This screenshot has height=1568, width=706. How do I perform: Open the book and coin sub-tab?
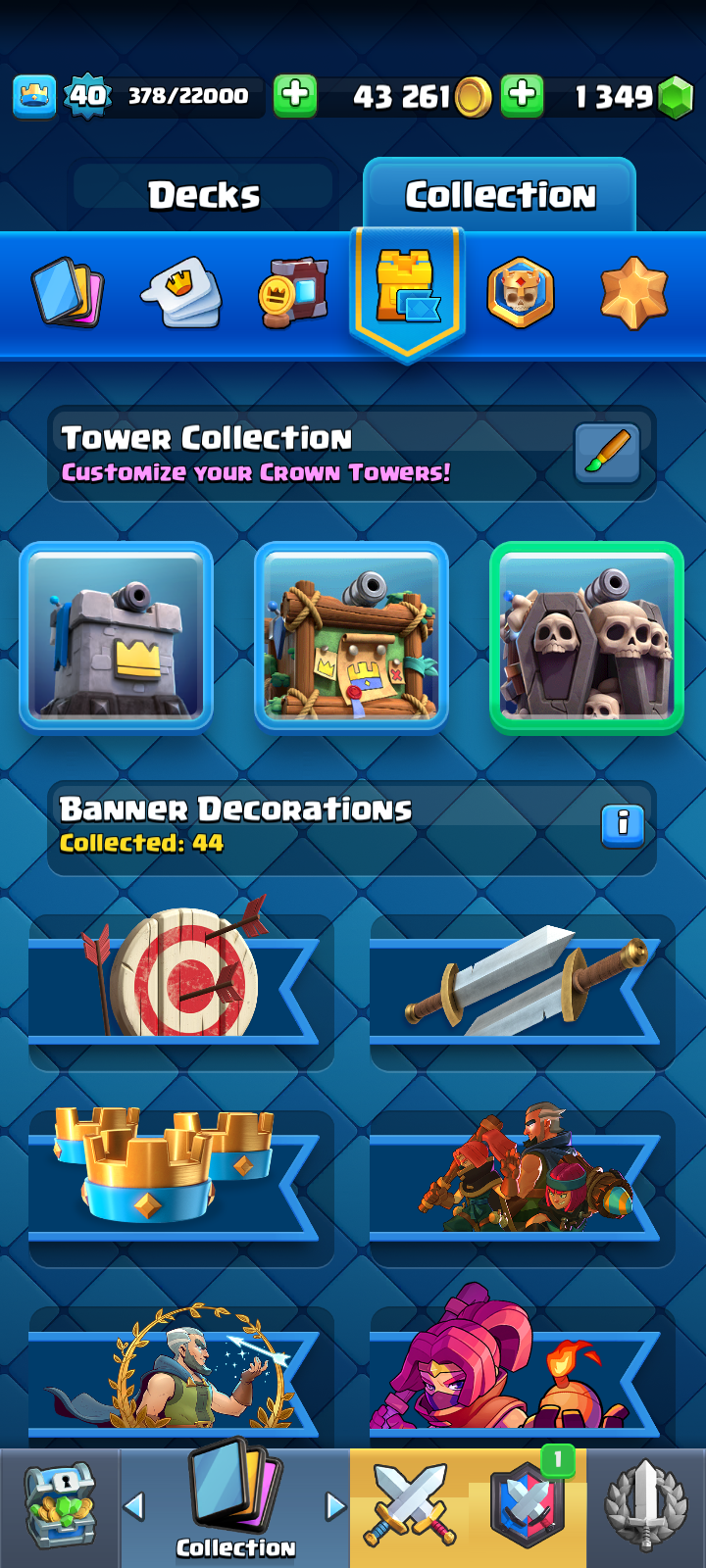point(293,293)
